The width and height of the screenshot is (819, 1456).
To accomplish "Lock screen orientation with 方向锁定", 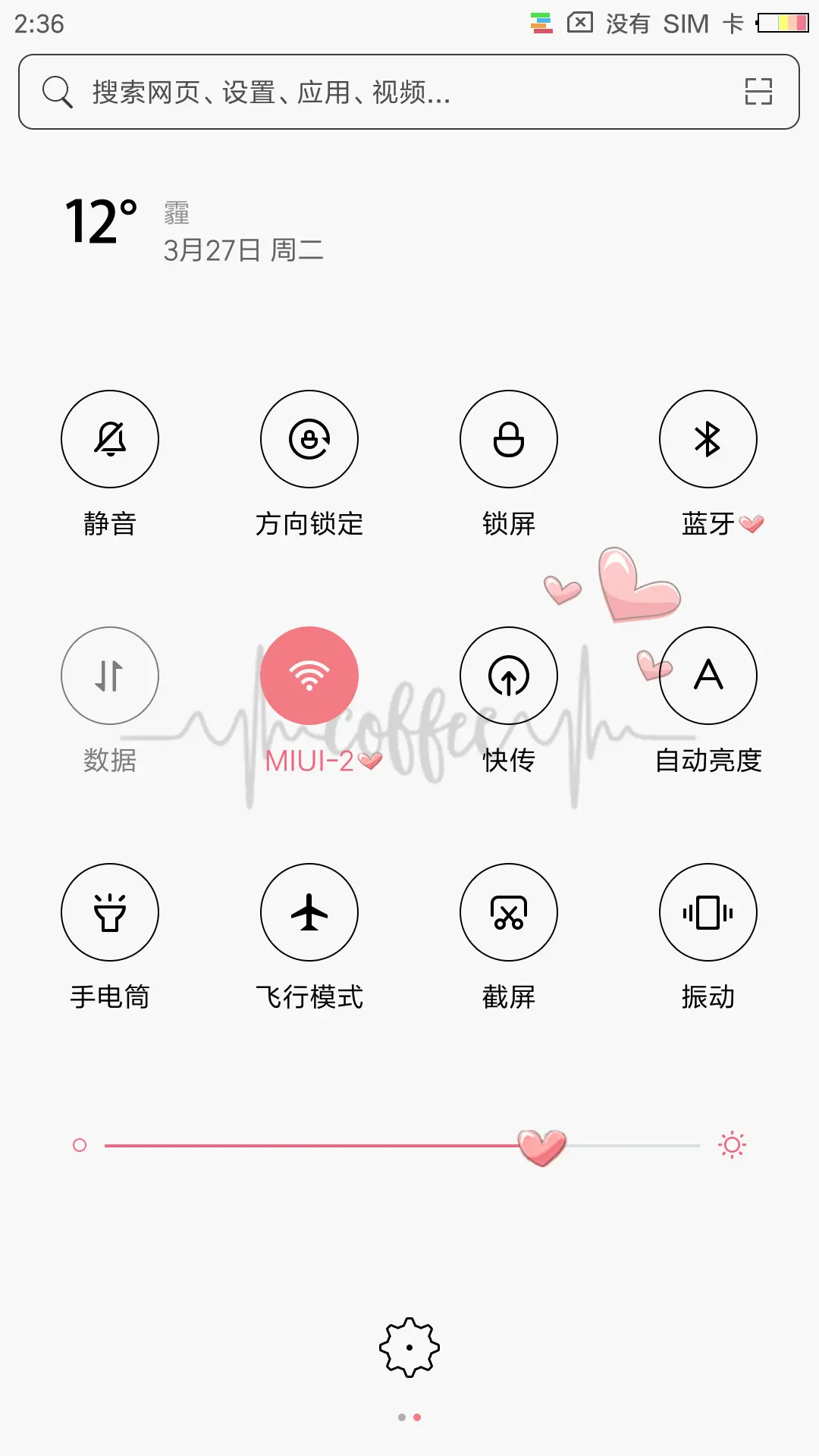I will [x=309, y=438].
